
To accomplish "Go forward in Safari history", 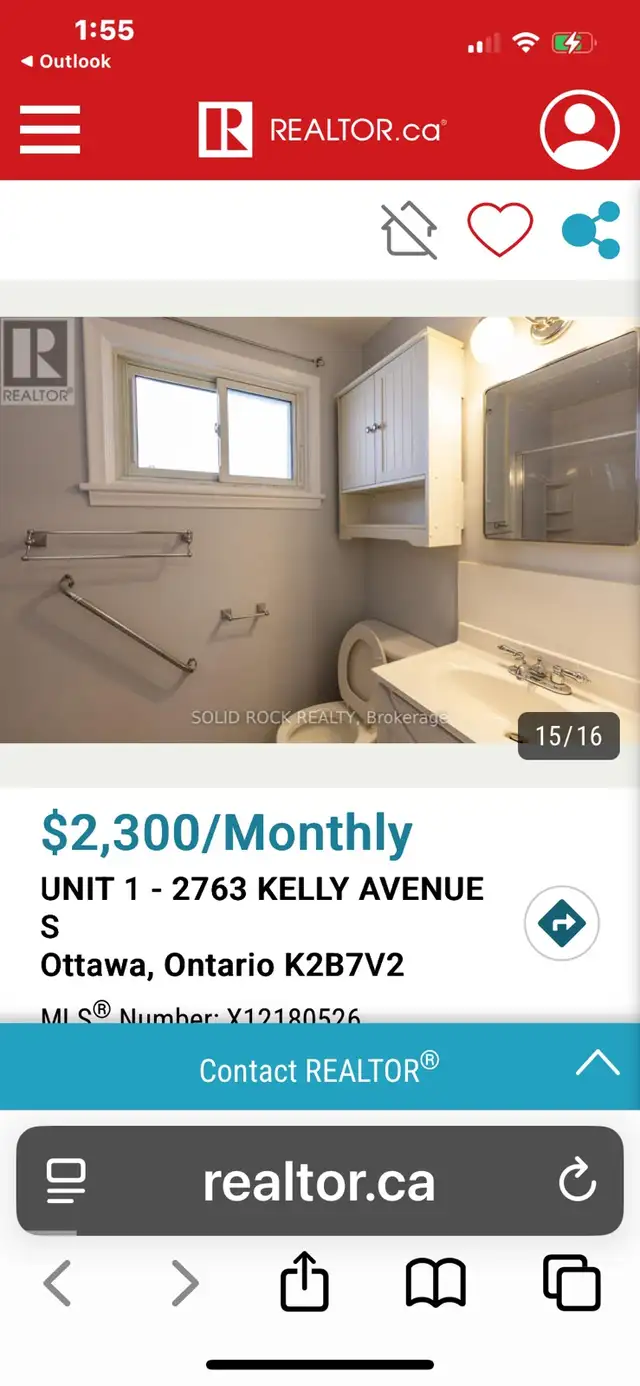I will pyautogui.click(x=185, y=1283).
